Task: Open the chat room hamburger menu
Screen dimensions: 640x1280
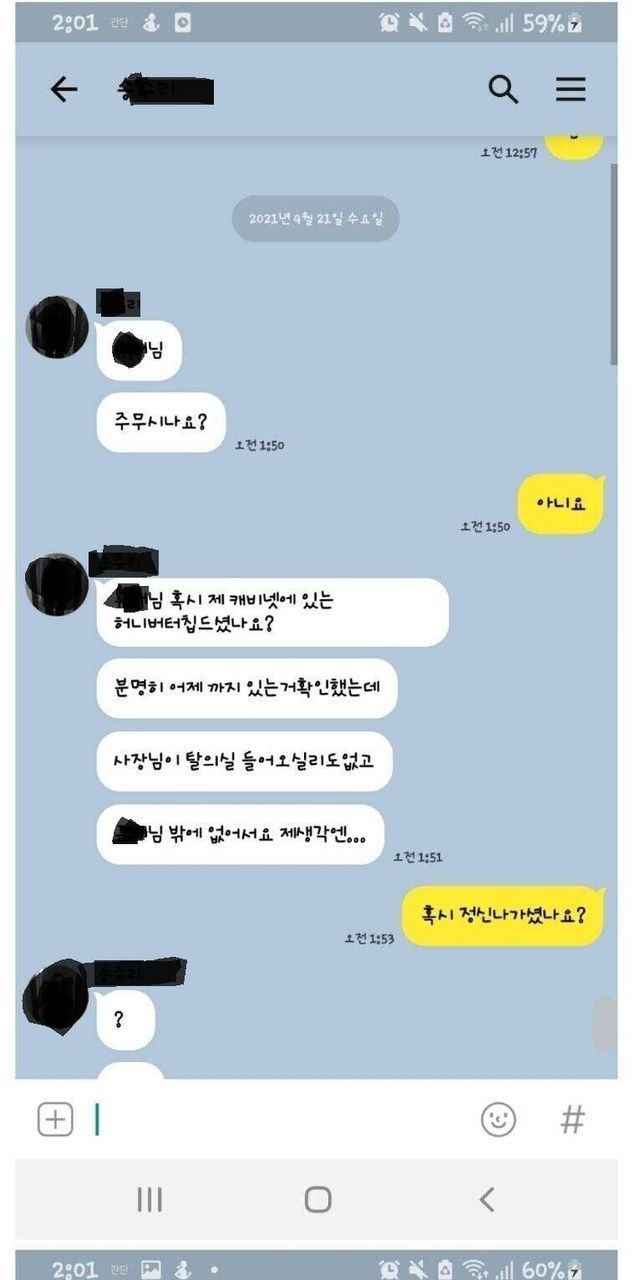Action: [571, 90]
